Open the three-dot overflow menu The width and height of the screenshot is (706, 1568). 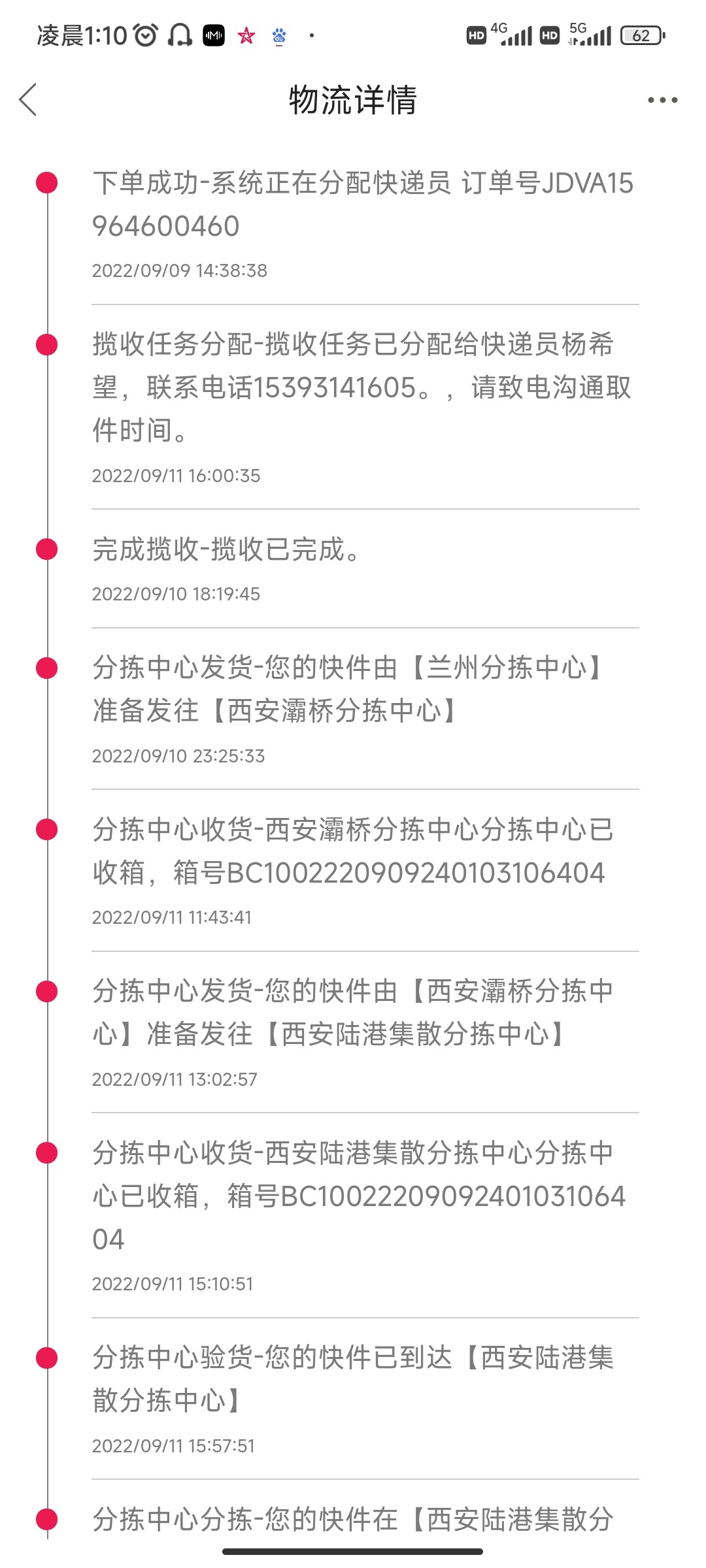(x=662, y=100)
